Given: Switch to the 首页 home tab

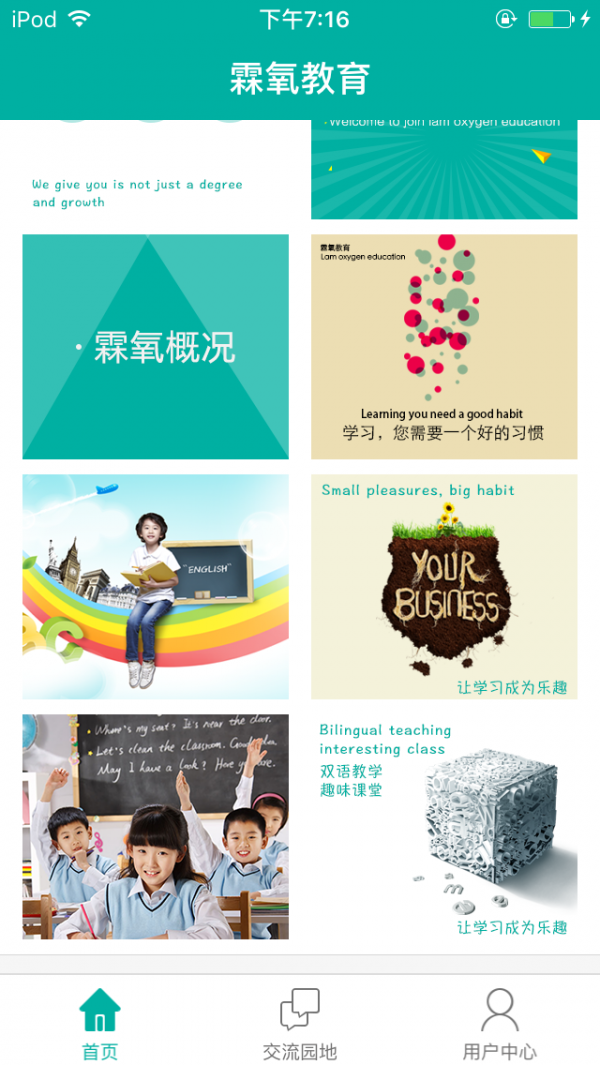Looking at the screenshot, I should [100, 1022].
